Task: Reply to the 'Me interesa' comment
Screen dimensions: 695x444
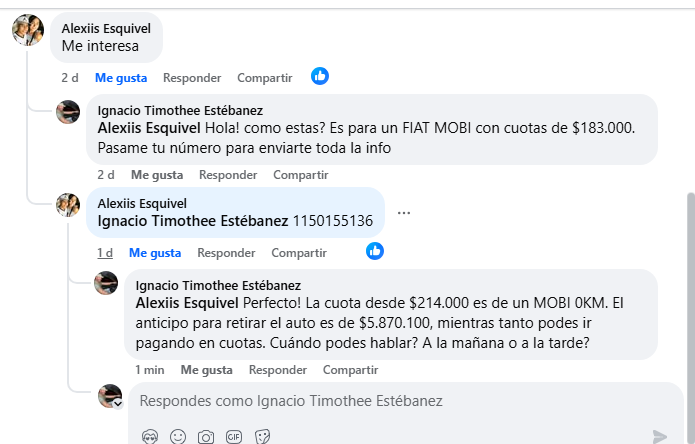Action: coord(192,77)
